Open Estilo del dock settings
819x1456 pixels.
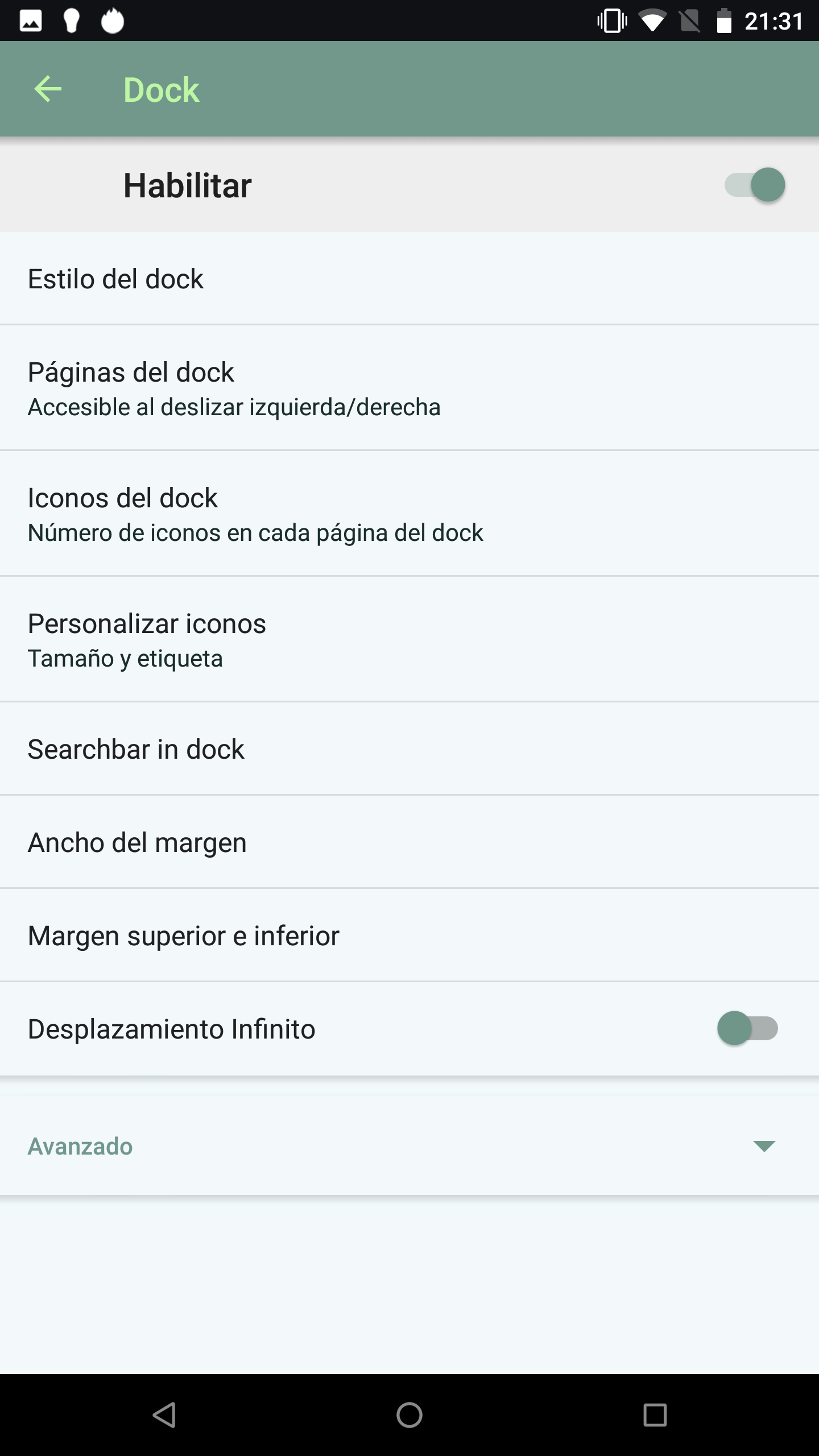tap(409, 279)
